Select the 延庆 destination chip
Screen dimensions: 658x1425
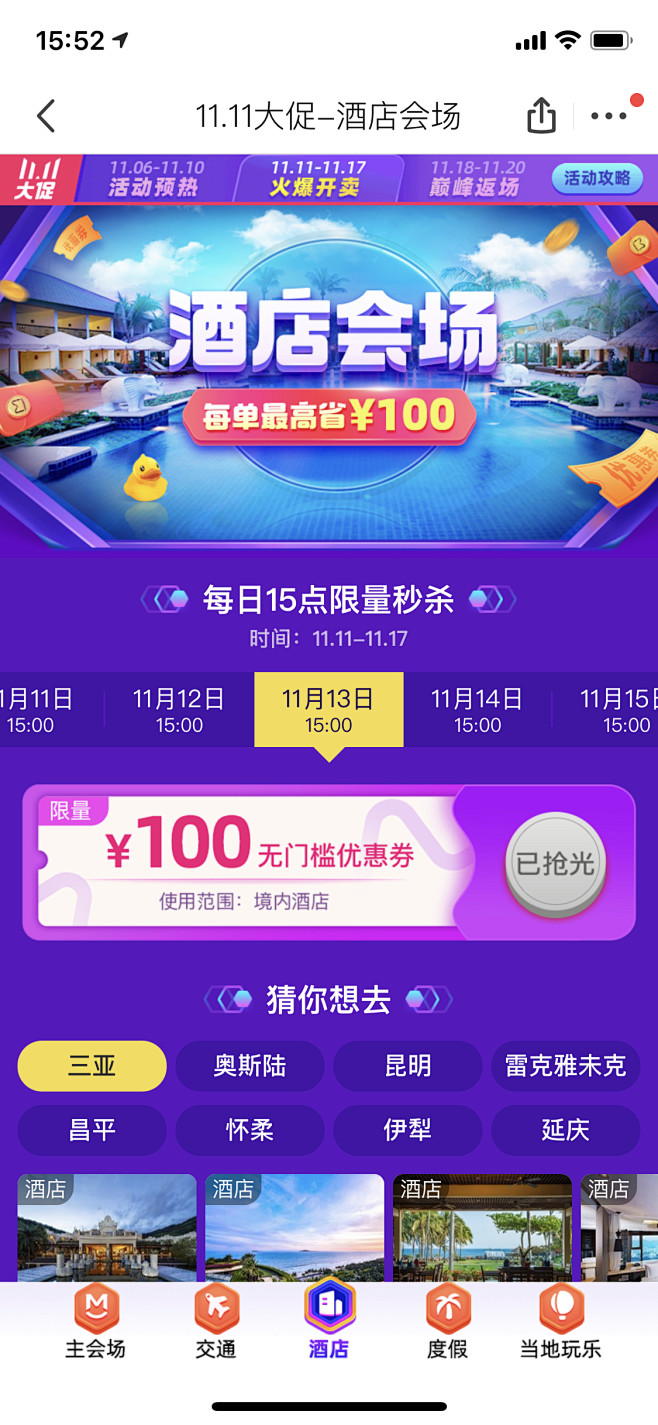tap(566, 1130)
